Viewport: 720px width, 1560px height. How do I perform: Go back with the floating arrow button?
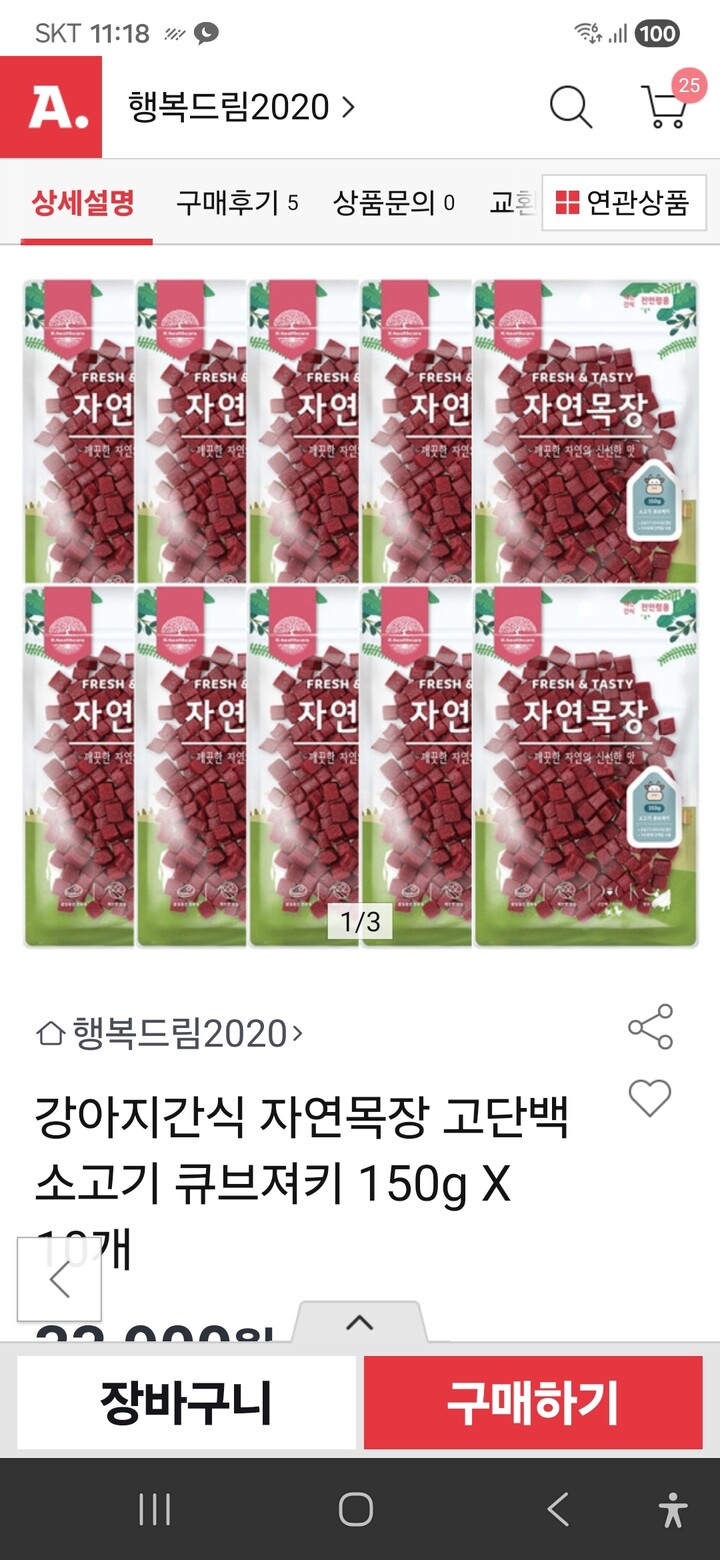(59, 1279)
